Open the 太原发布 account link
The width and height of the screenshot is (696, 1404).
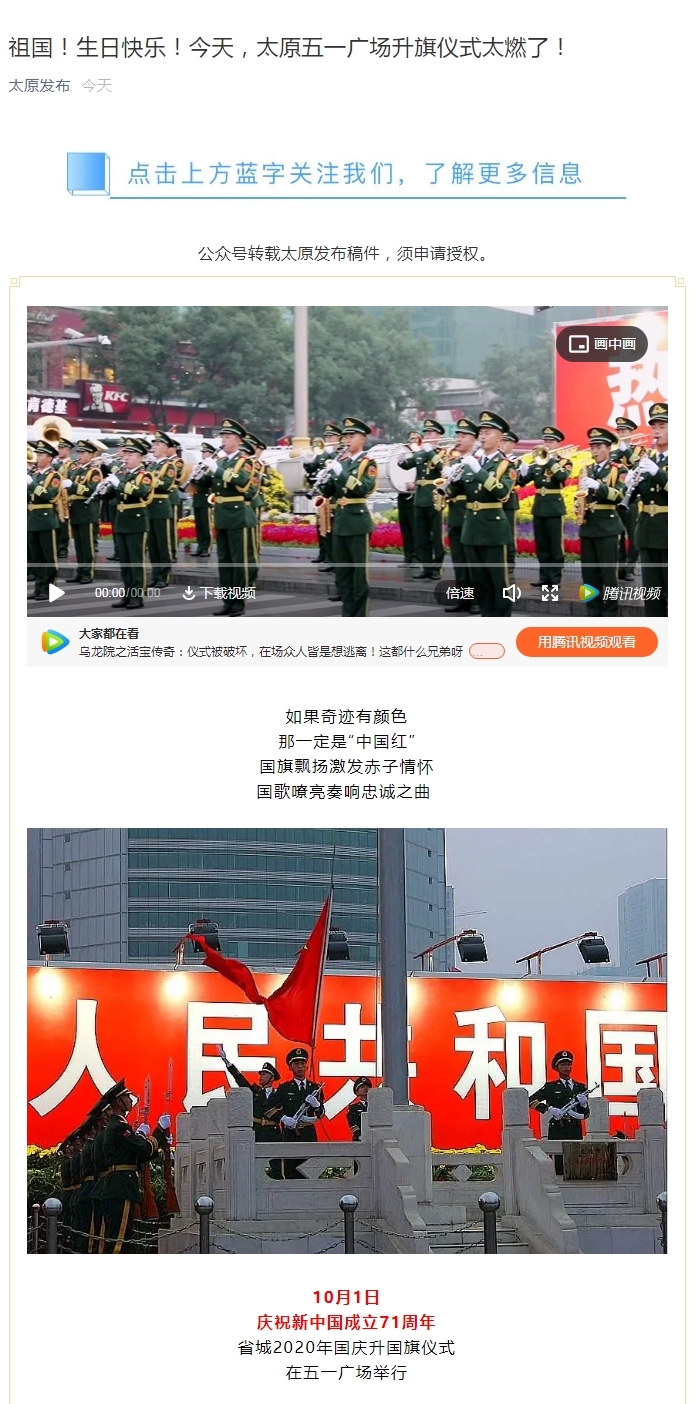click(x=39, y=86)
